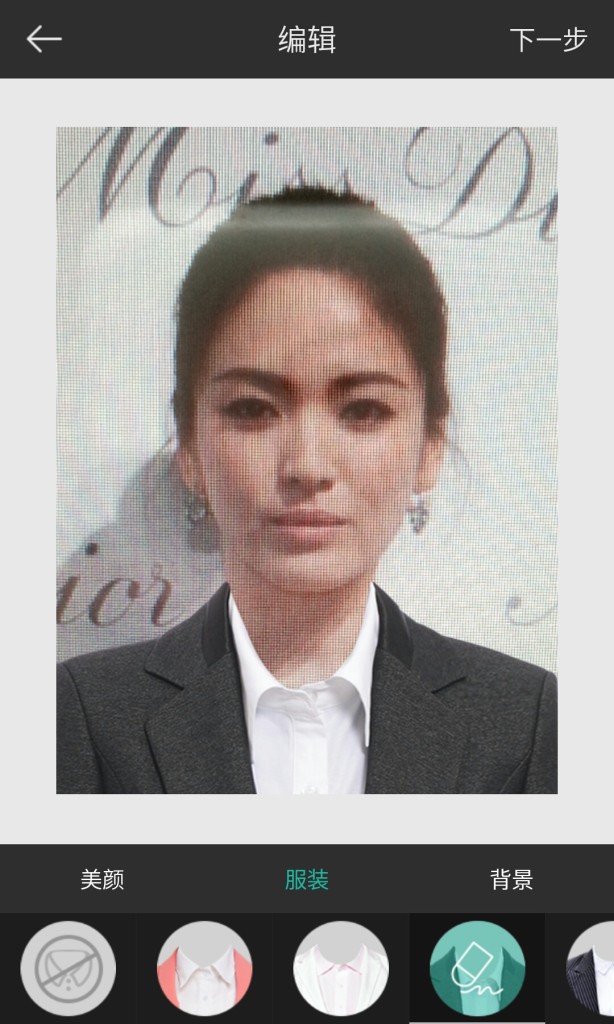Tap 下一步 to proceed
Viewport: 614px width, 1024px height.
point(548,40)
